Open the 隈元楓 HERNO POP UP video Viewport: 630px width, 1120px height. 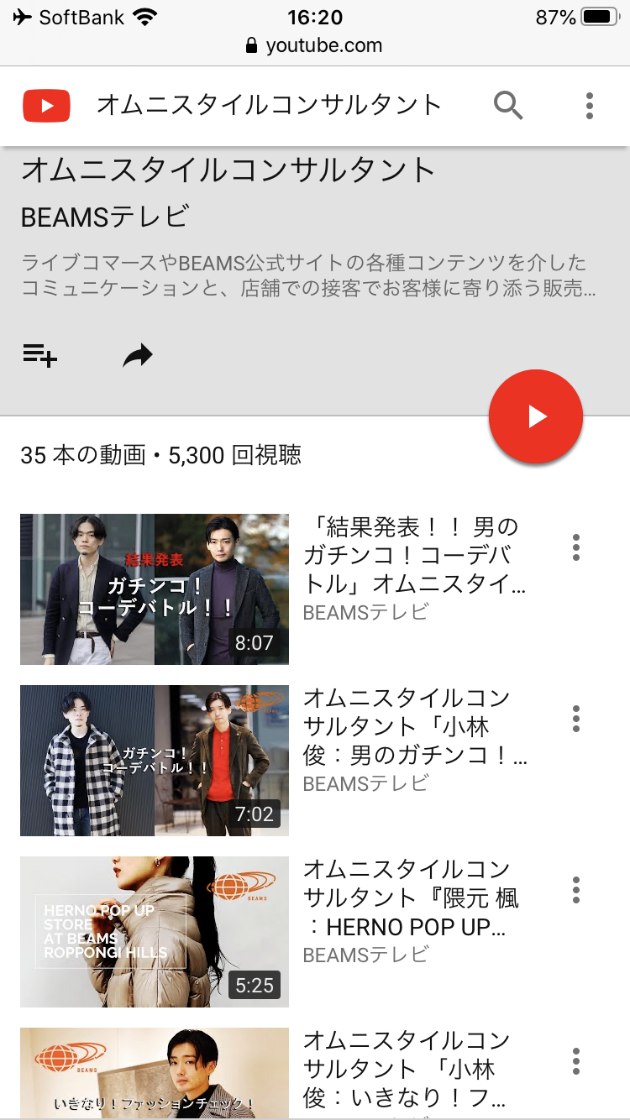154,931
